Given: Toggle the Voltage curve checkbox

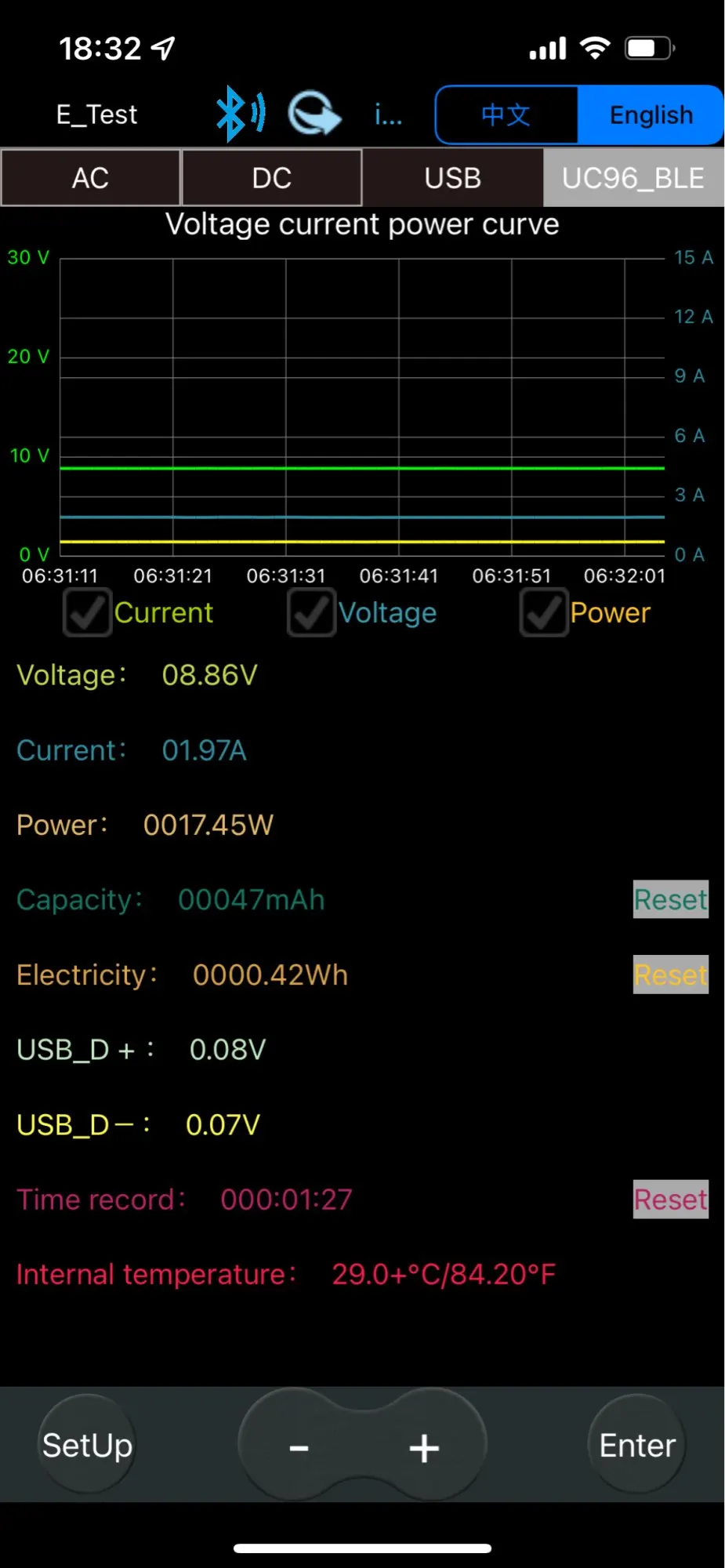Looking at the screenshot, I should pos(311,612).
